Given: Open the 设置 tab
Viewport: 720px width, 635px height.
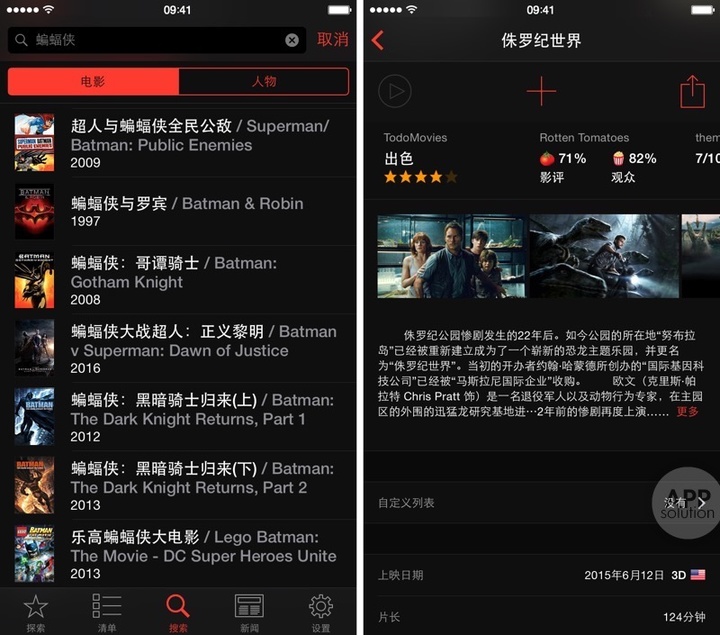Looking at the screenshot, I should pos(320,611).
